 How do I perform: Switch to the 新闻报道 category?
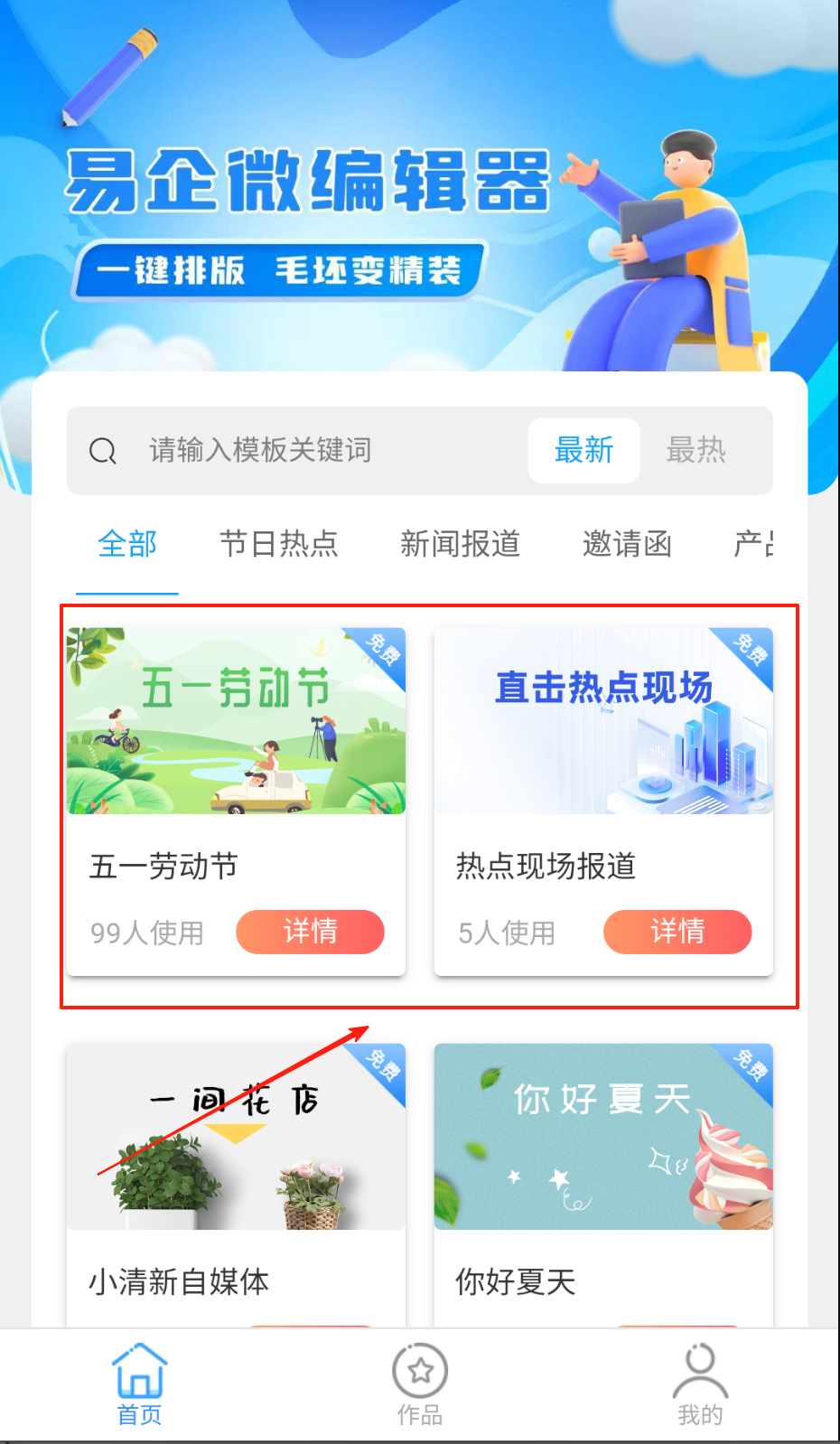pos(460,544)
